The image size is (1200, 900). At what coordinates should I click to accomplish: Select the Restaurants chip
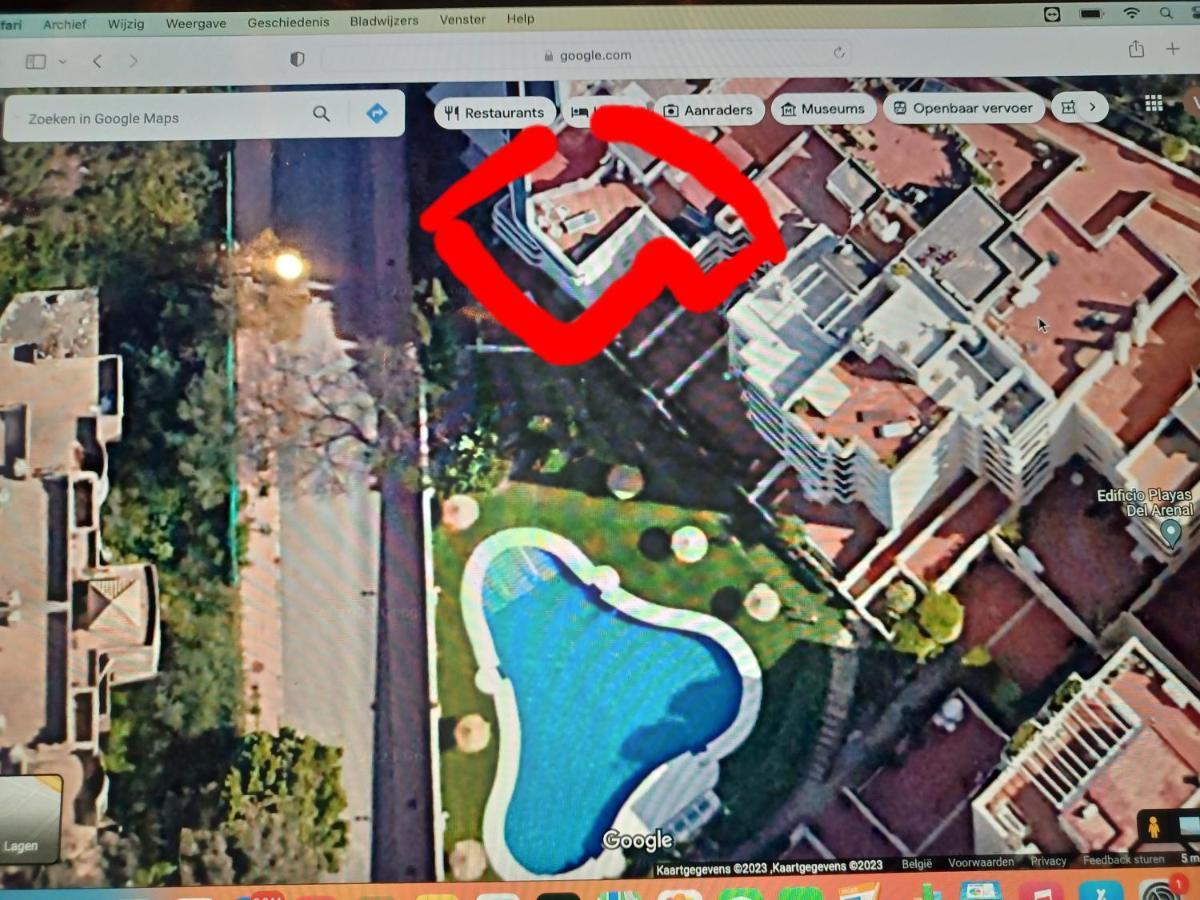495,112
